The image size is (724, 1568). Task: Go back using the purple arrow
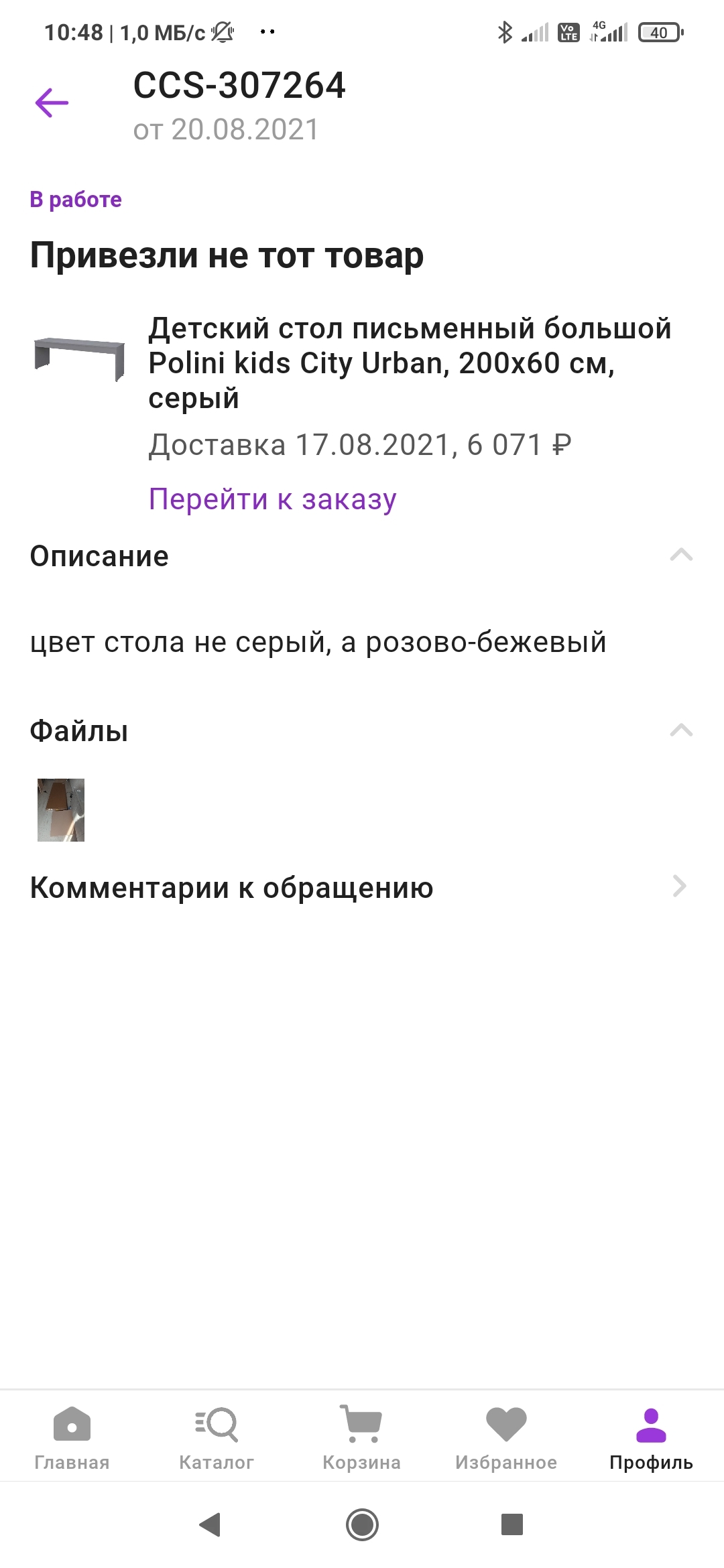[52, 103]
